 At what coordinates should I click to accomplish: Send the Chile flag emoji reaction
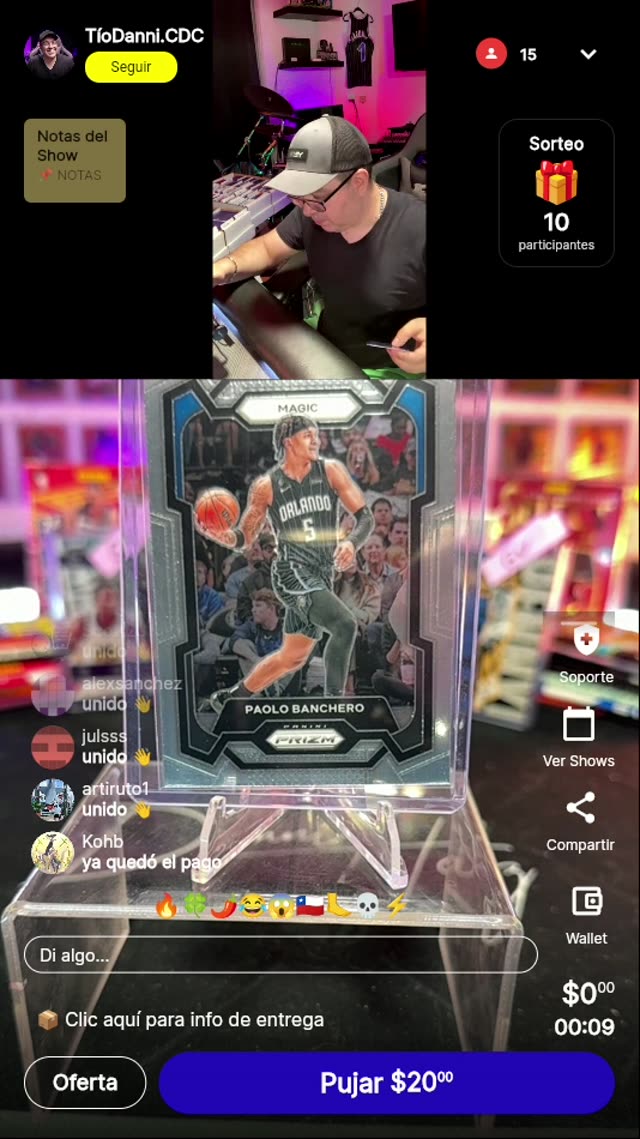309,906
